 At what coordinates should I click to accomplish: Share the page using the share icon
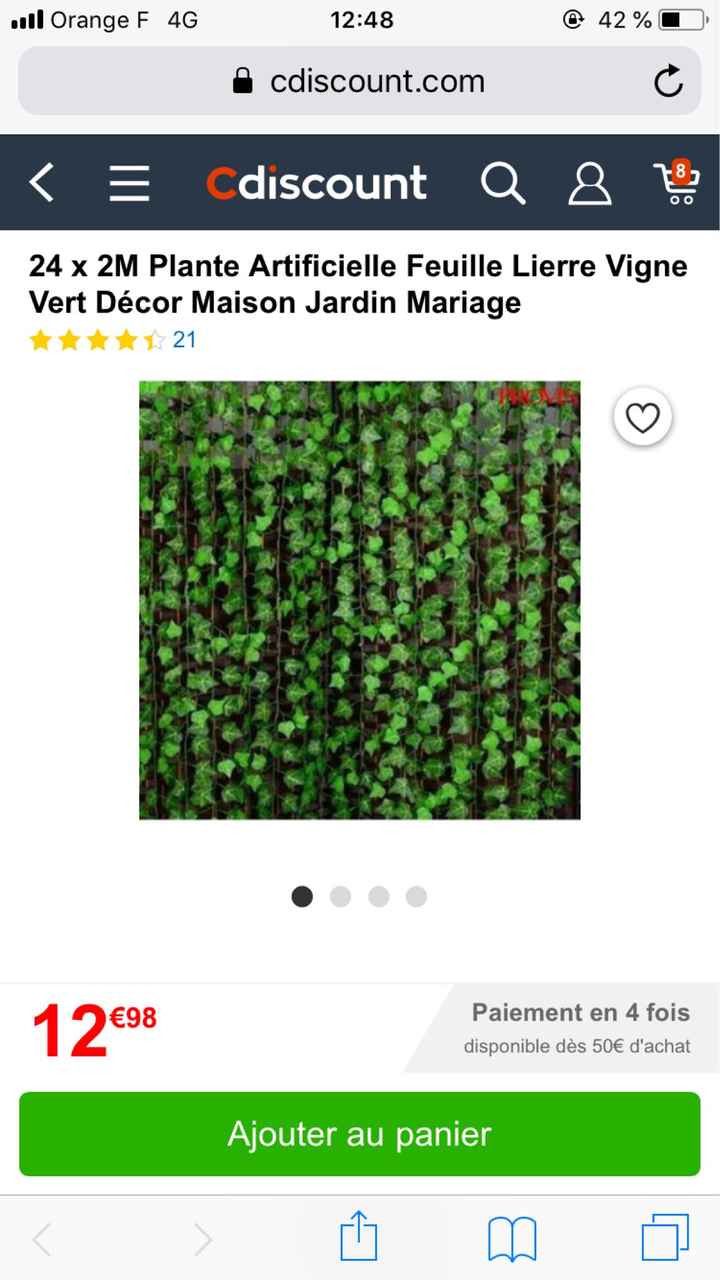360,1238
